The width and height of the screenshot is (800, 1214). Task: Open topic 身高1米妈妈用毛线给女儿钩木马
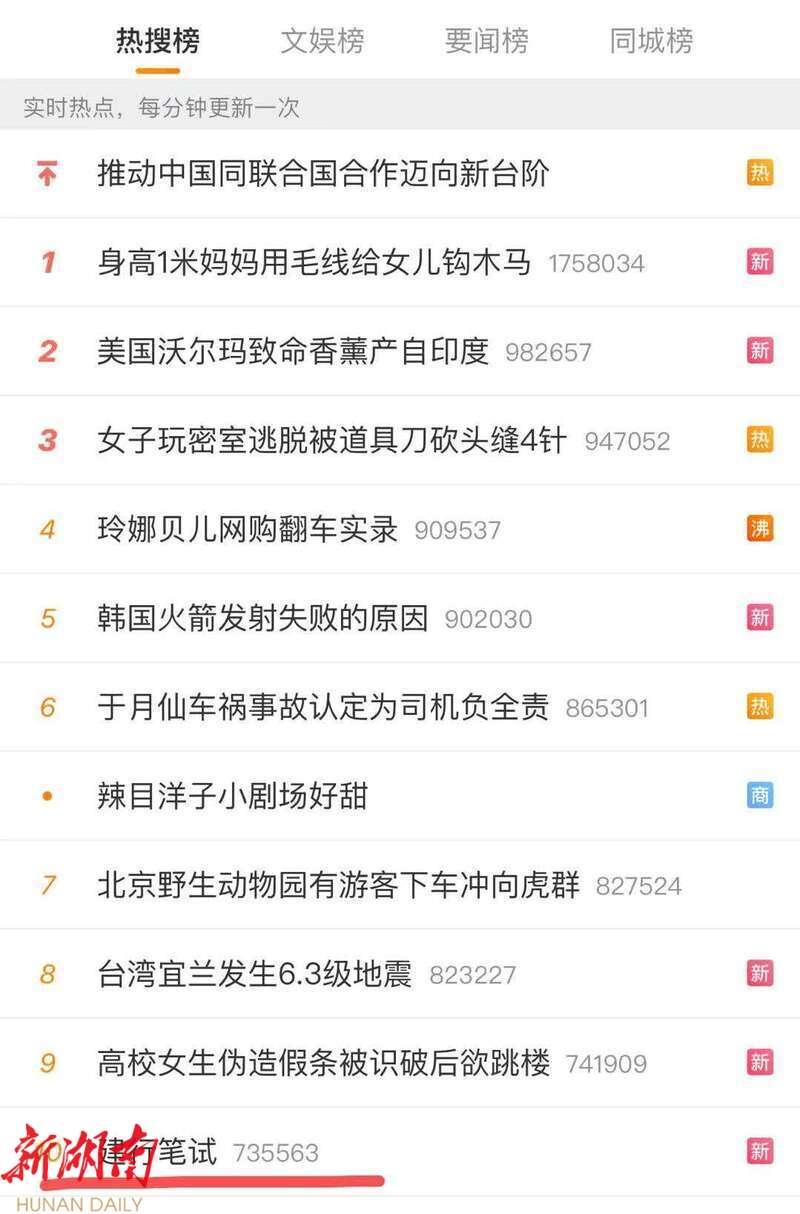click(x=314, y=262)
